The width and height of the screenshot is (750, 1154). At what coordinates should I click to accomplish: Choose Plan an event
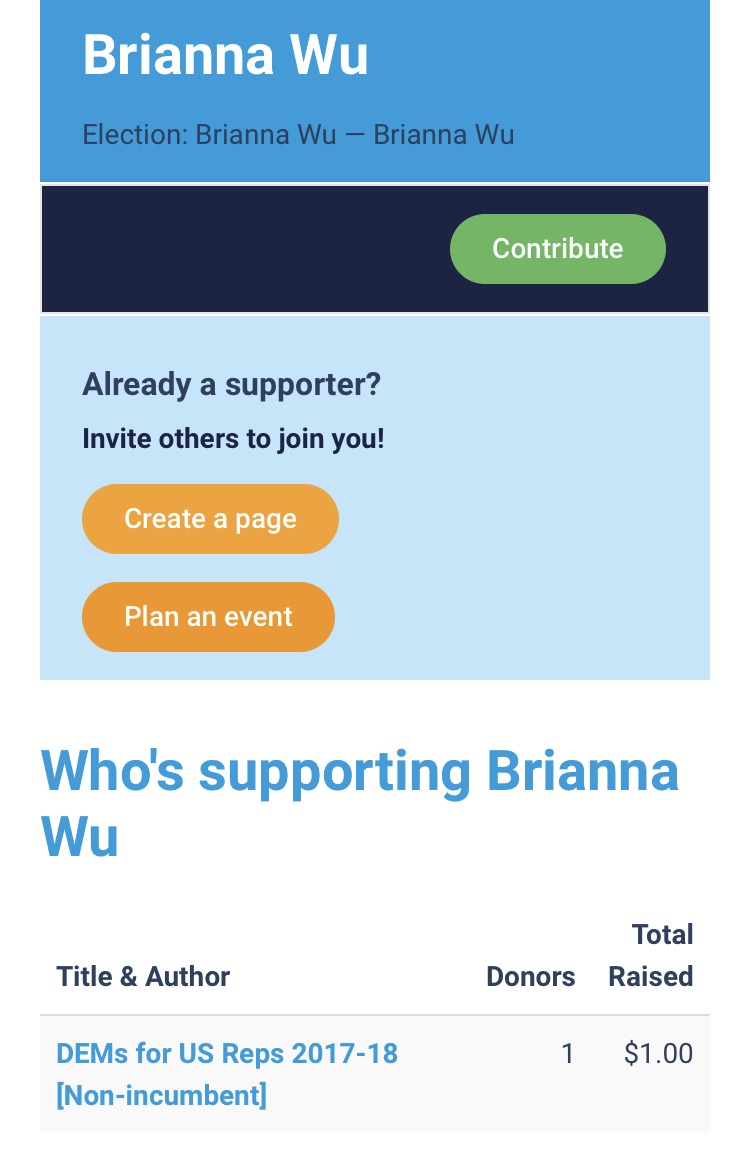click(x=208, y=617)
